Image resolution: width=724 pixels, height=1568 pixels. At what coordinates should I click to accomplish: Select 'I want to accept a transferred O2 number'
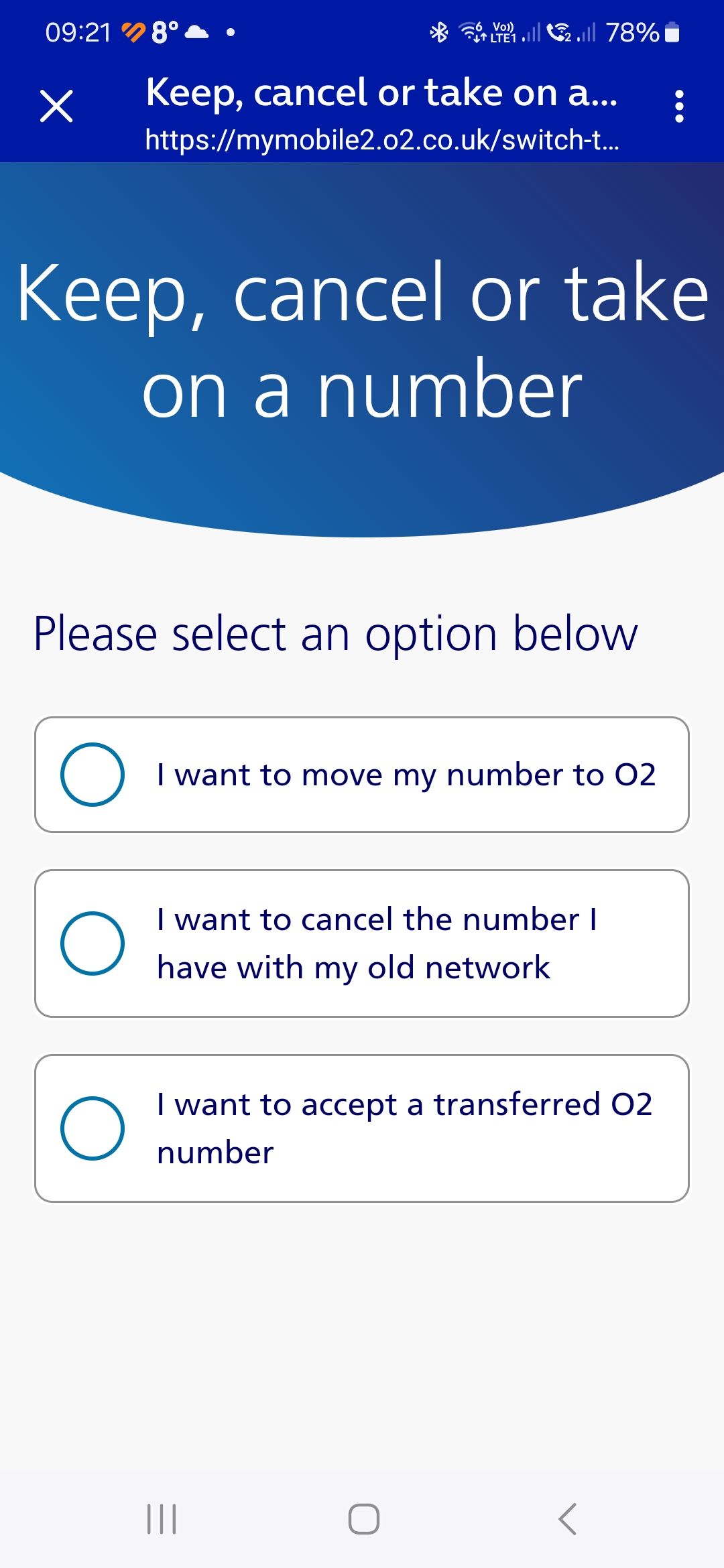click(x=362, y=1128)
